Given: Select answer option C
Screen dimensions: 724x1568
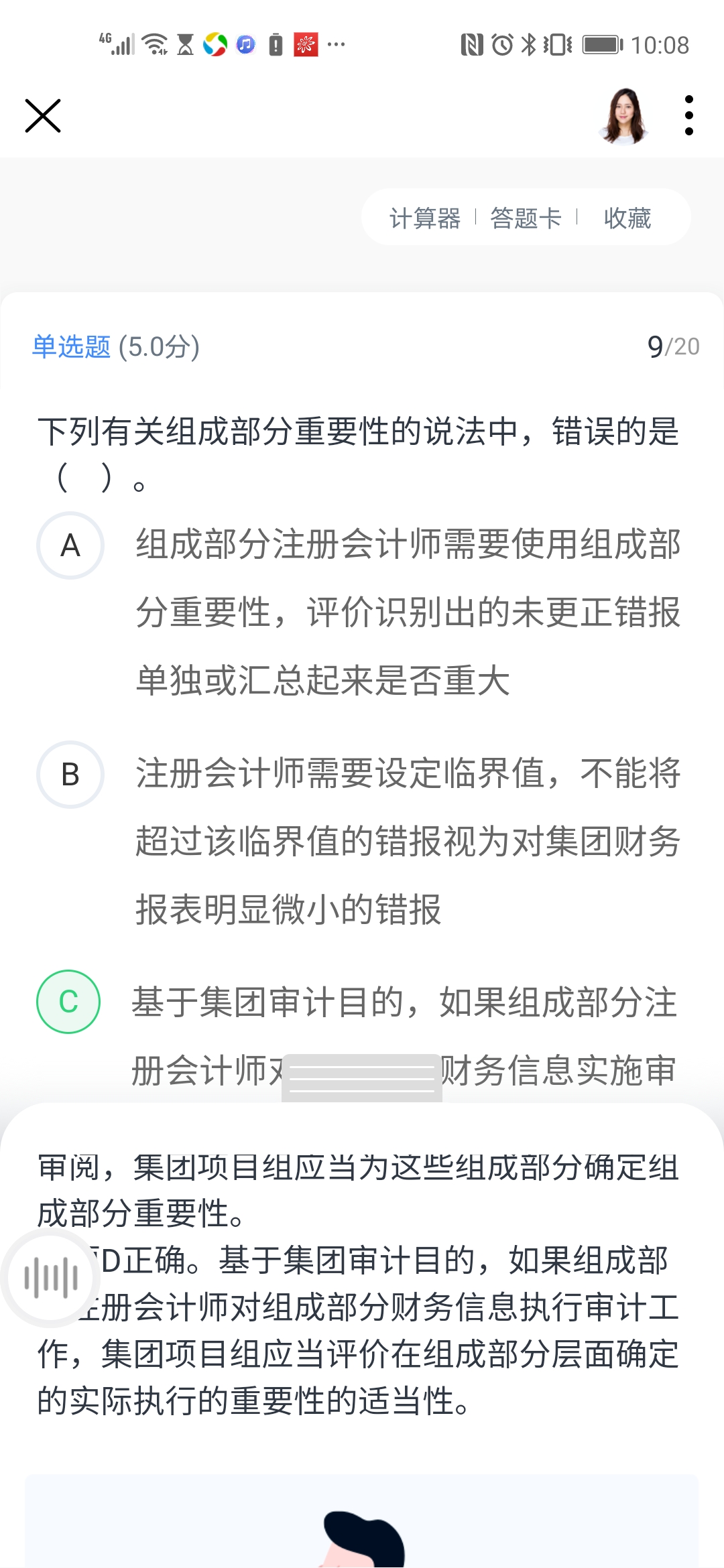Looking at the screenshot, I should pos(68,1002).
